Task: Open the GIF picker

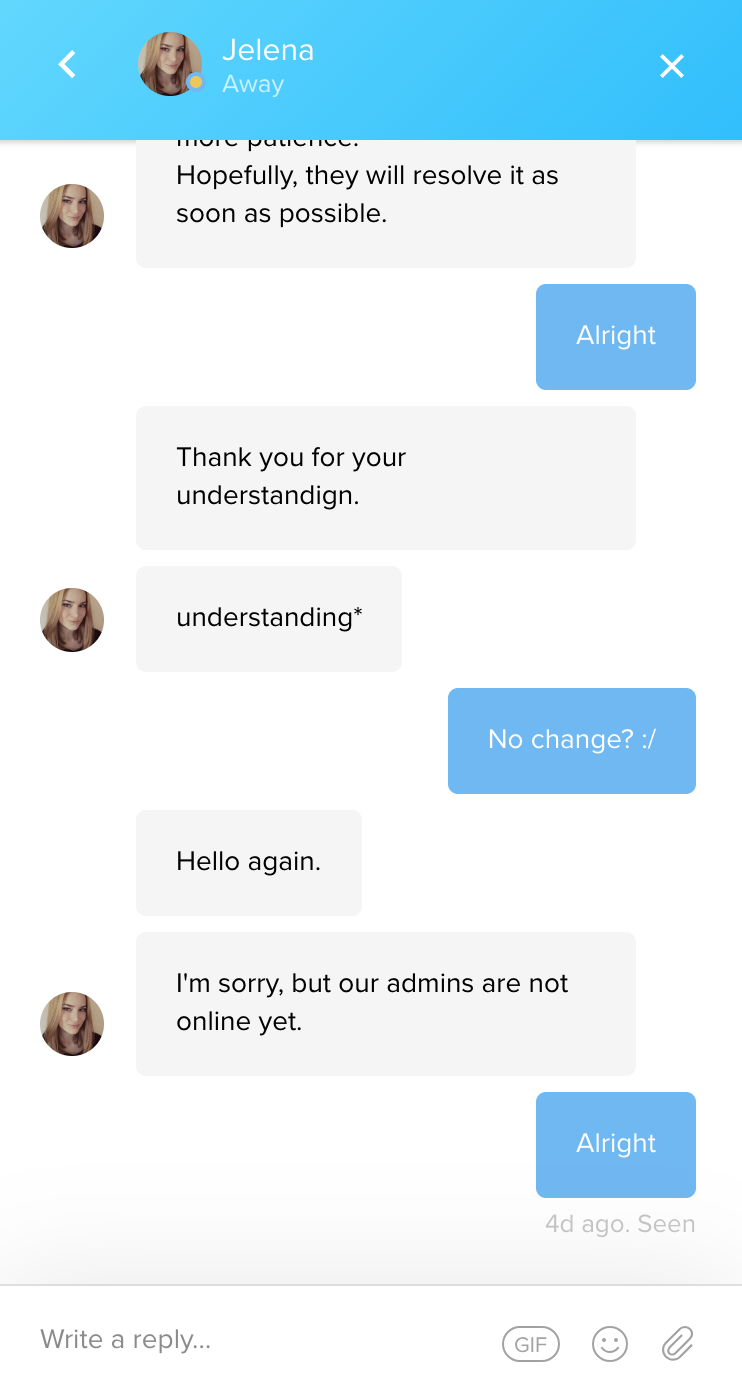Action: [531, 1344]
